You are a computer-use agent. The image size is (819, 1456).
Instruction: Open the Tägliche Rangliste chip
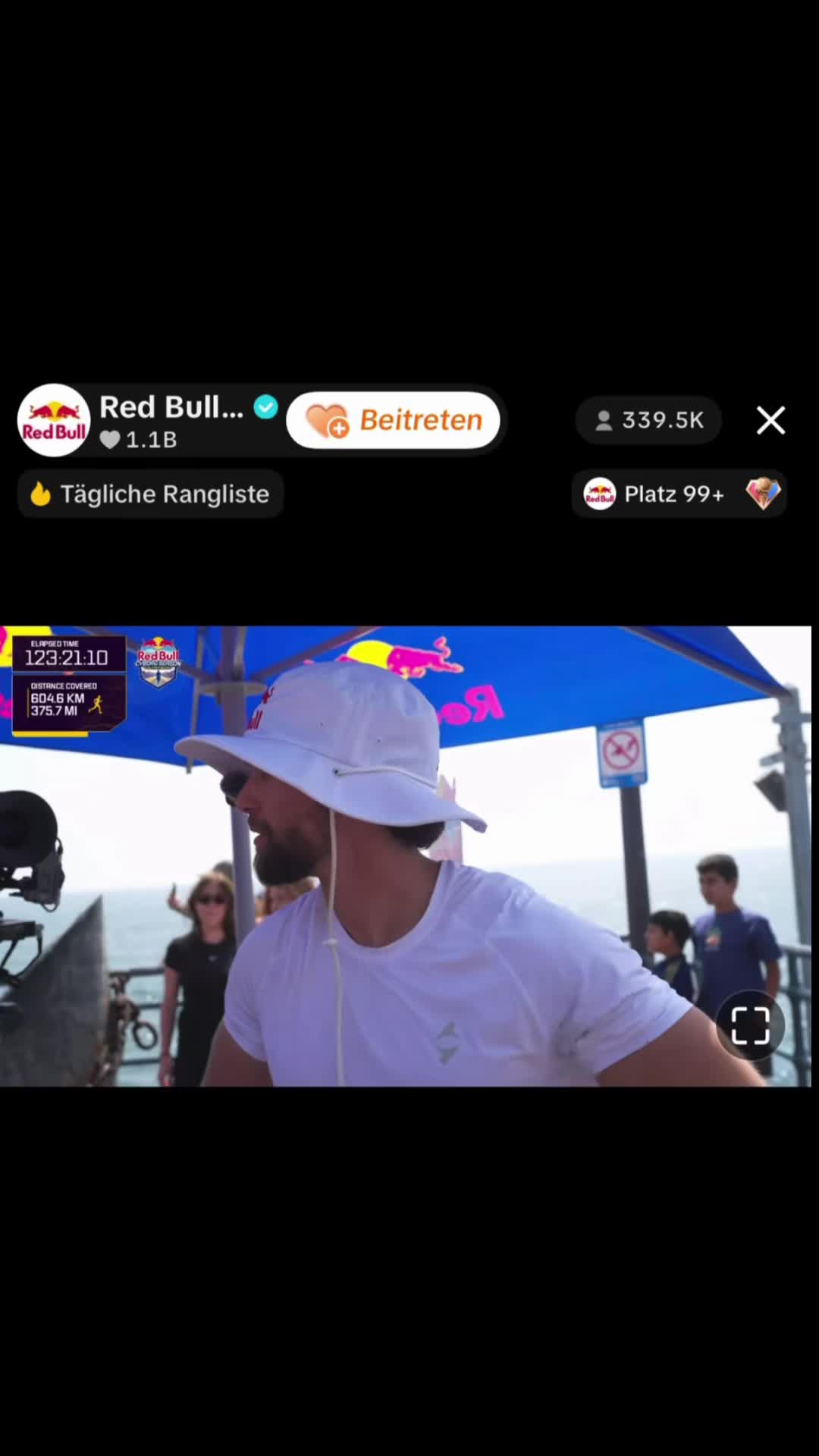point(150,494)
